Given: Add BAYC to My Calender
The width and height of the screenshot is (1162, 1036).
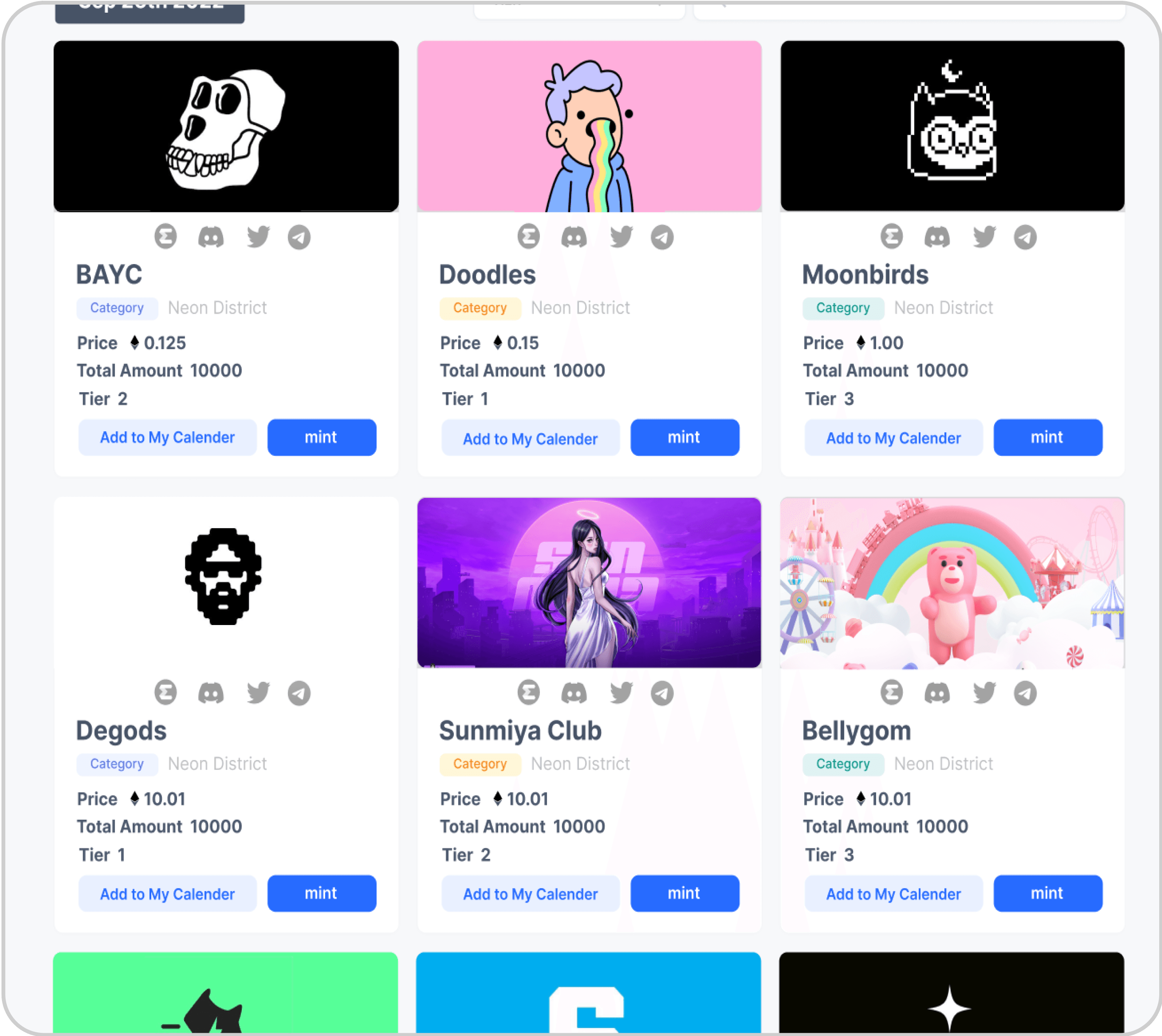Looking at the screenshot, I should coord(167,437).
